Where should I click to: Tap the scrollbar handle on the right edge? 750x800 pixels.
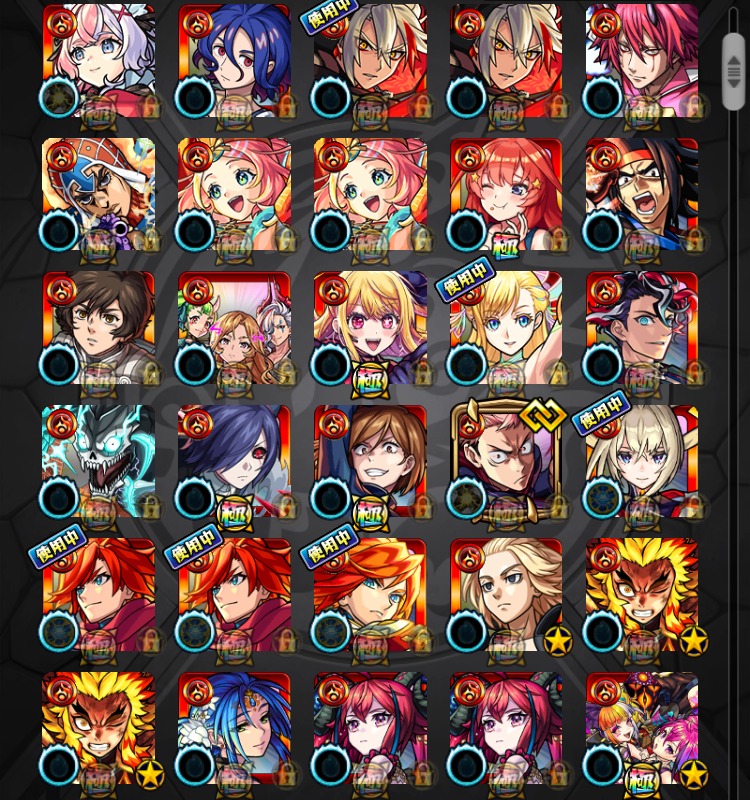[733, 72]
